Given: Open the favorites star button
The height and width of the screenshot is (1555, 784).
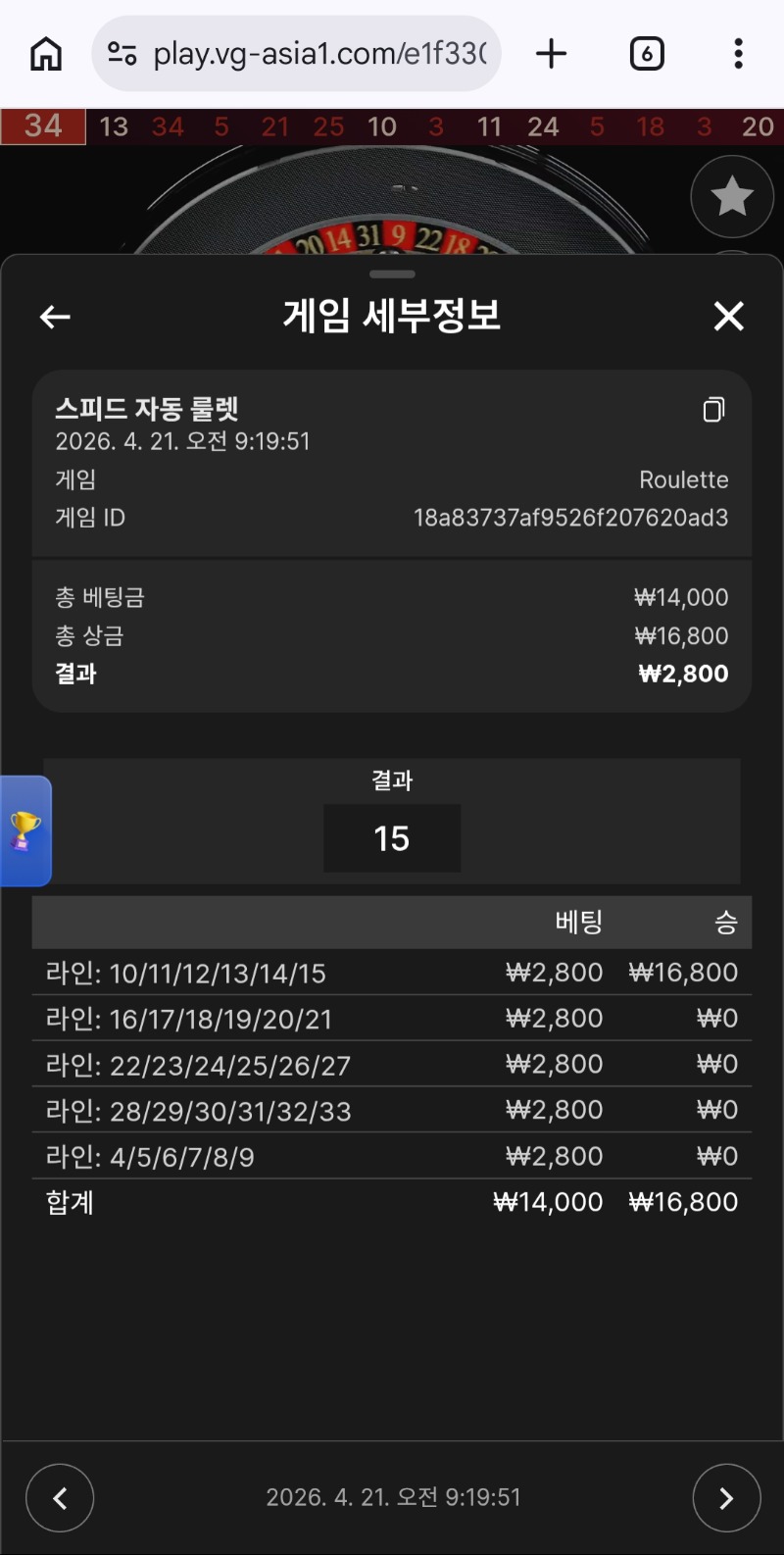Looking at the screenshot, I should point(732,197).
